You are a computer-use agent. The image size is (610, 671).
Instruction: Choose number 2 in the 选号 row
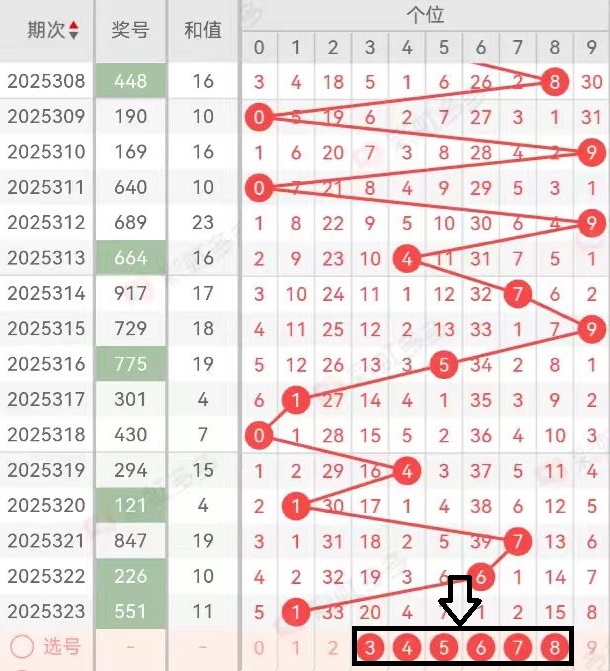[333, 648]
